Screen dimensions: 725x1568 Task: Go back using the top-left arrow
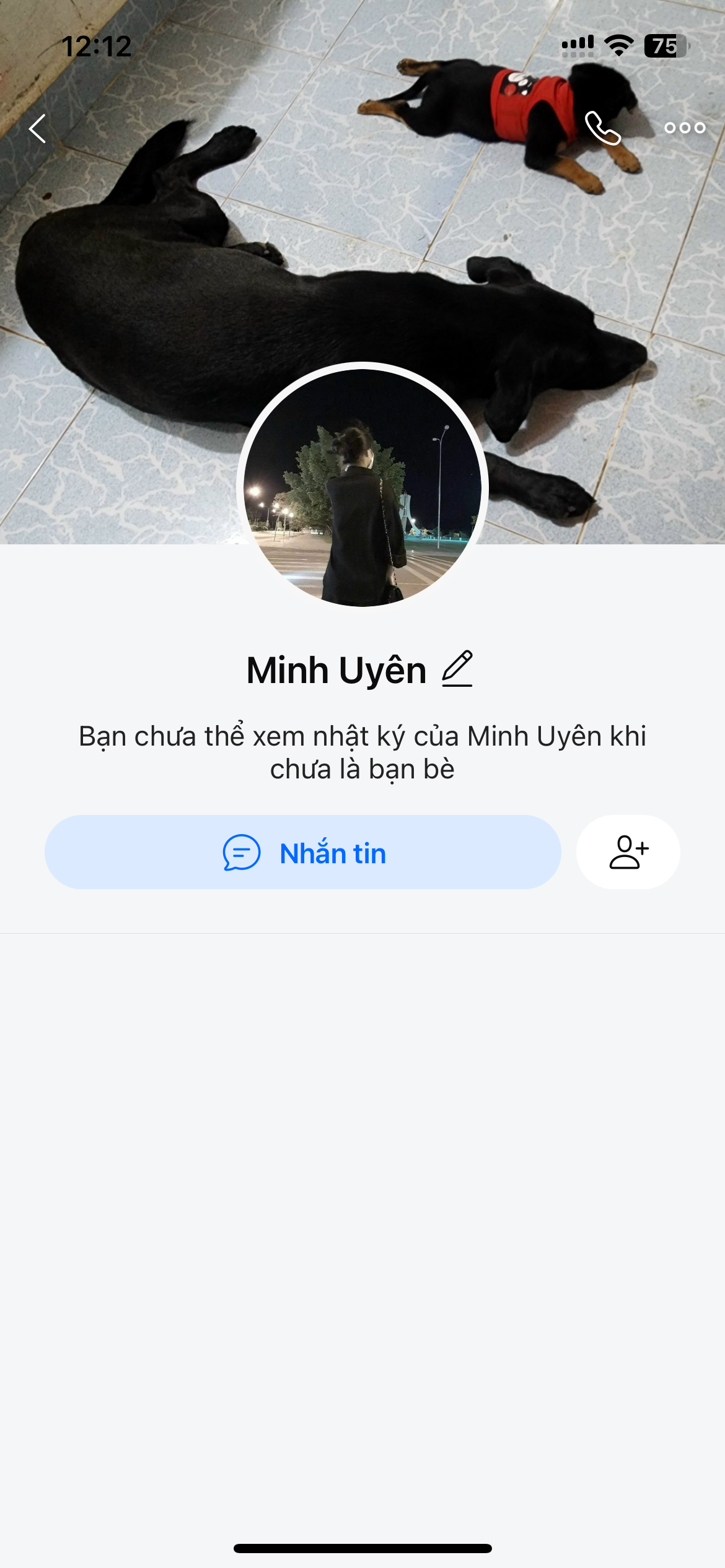[38, 129]
